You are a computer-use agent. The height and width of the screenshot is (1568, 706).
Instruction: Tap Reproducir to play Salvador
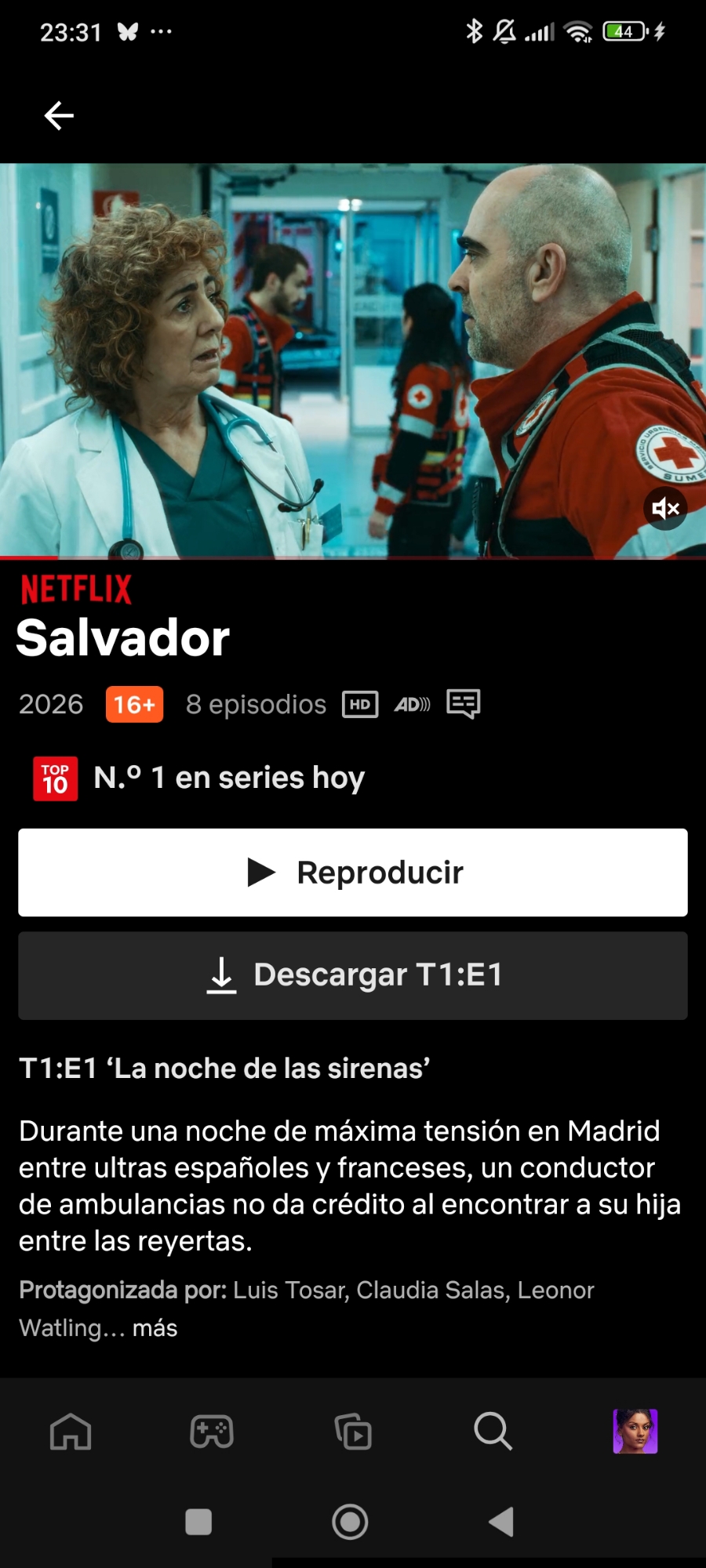point(353,873)
